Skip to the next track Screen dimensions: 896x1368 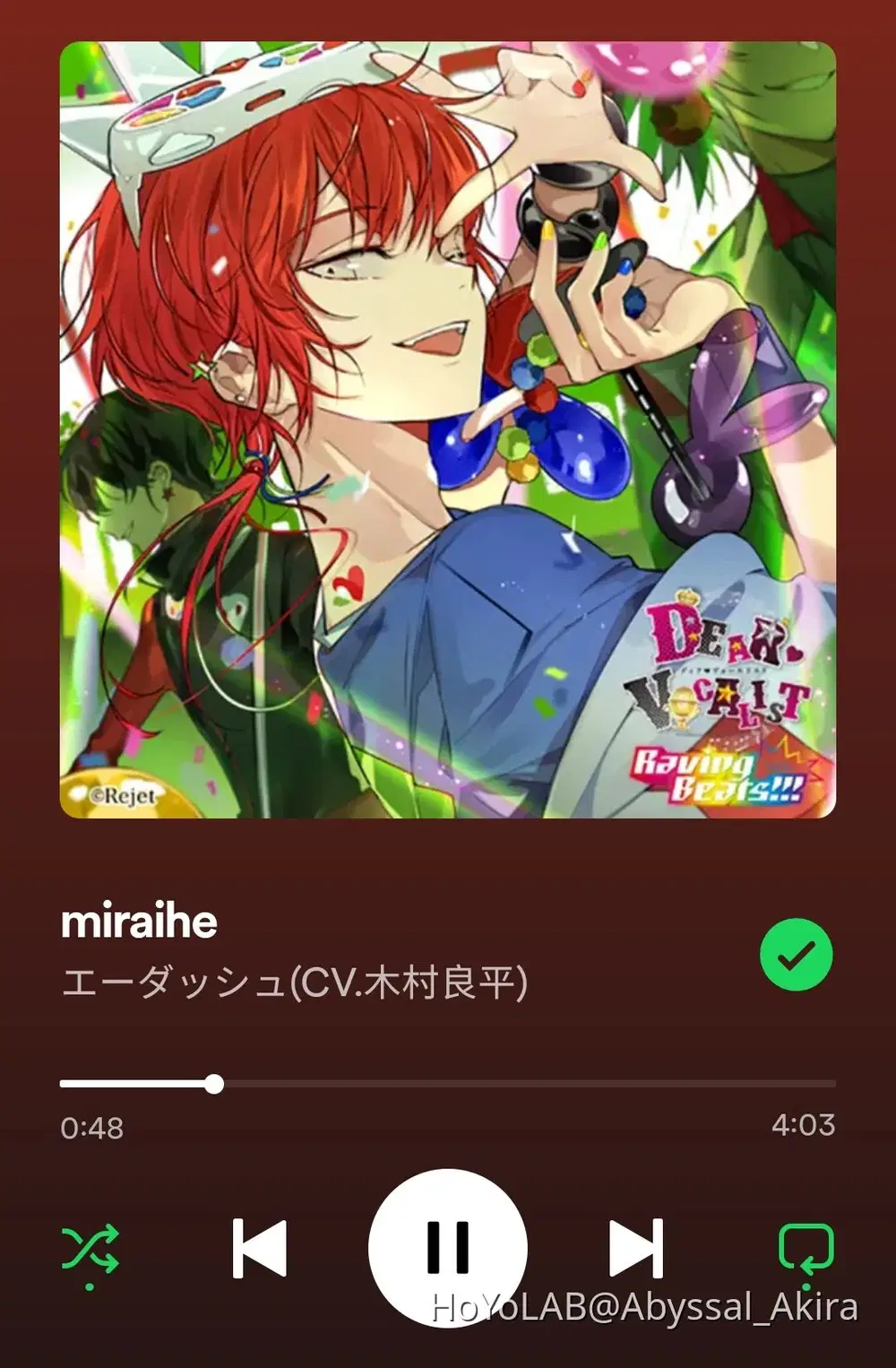point(636,1247)
